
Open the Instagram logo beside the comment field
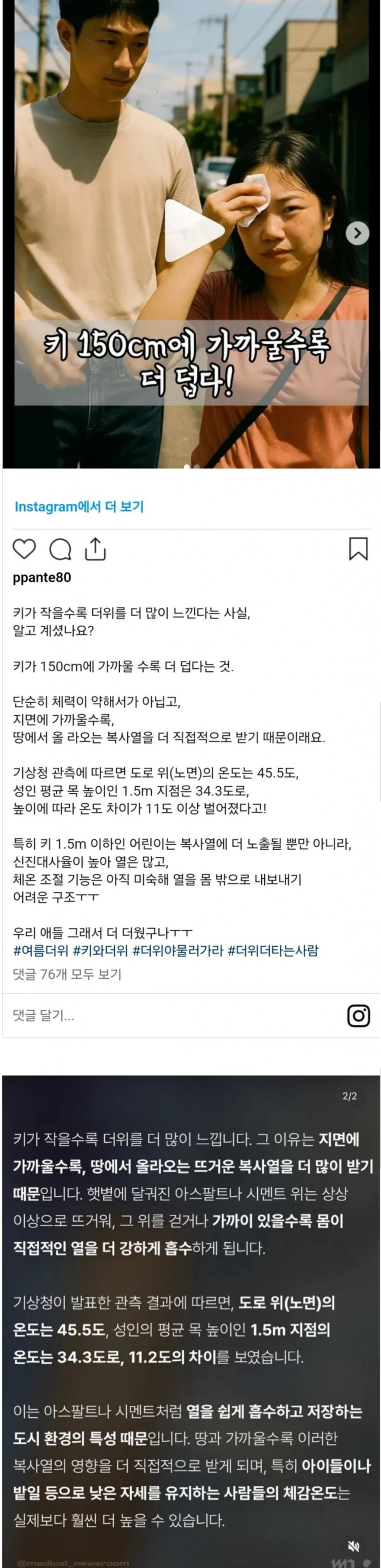(359, 1015)
